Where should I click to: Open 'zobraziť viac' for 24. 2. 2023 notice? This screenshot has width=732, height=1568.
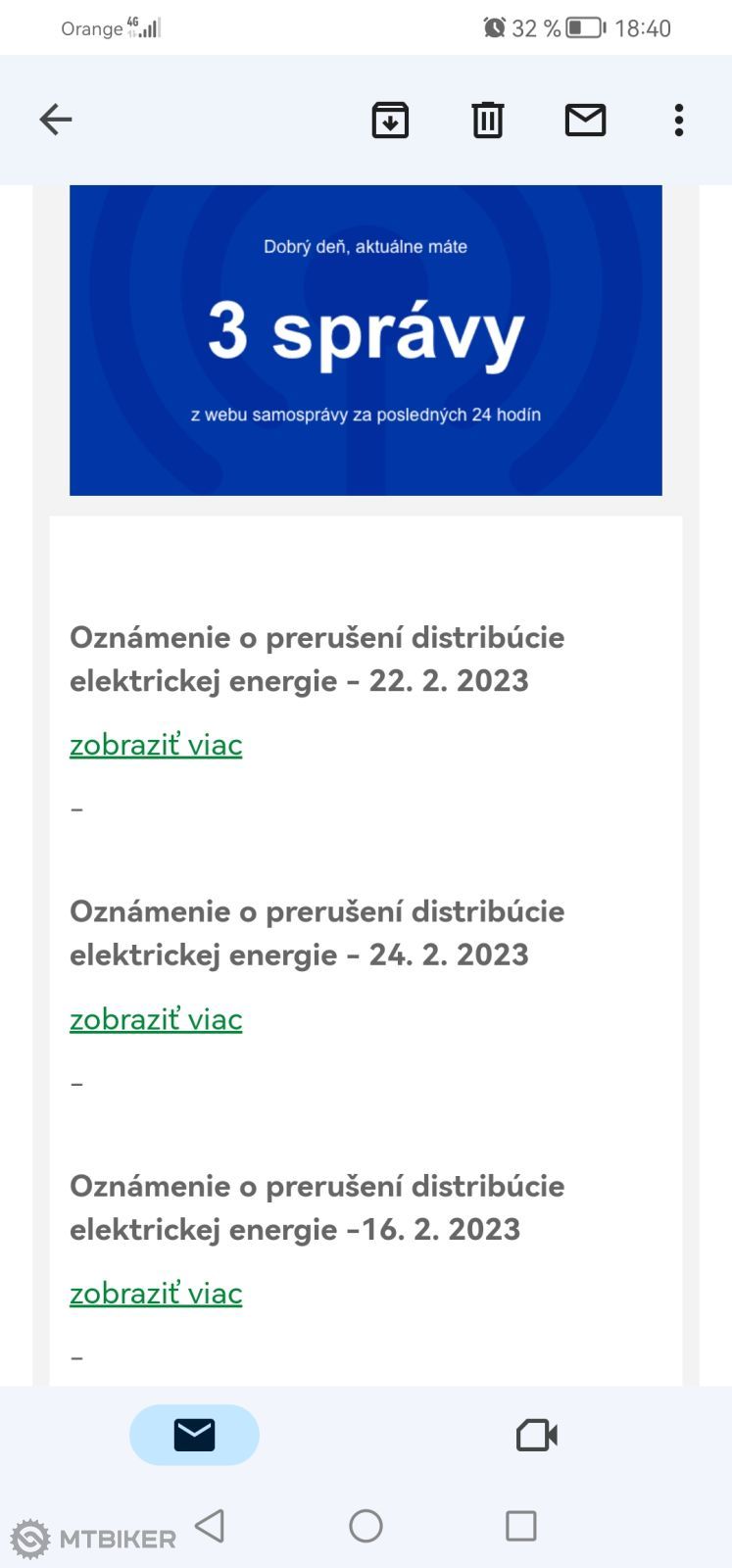(156, 1019)
